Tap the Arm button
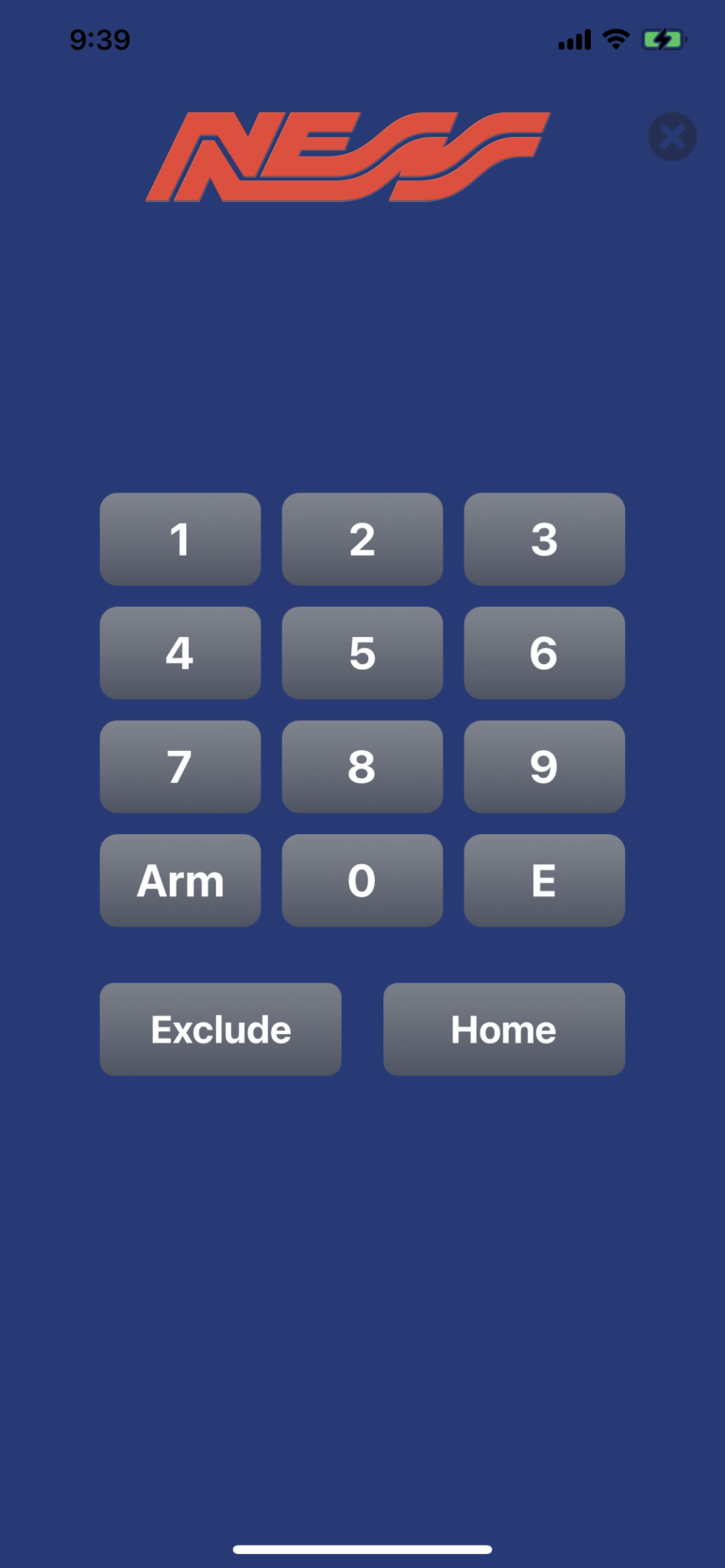725x1568 pixels. click(180, 880)
